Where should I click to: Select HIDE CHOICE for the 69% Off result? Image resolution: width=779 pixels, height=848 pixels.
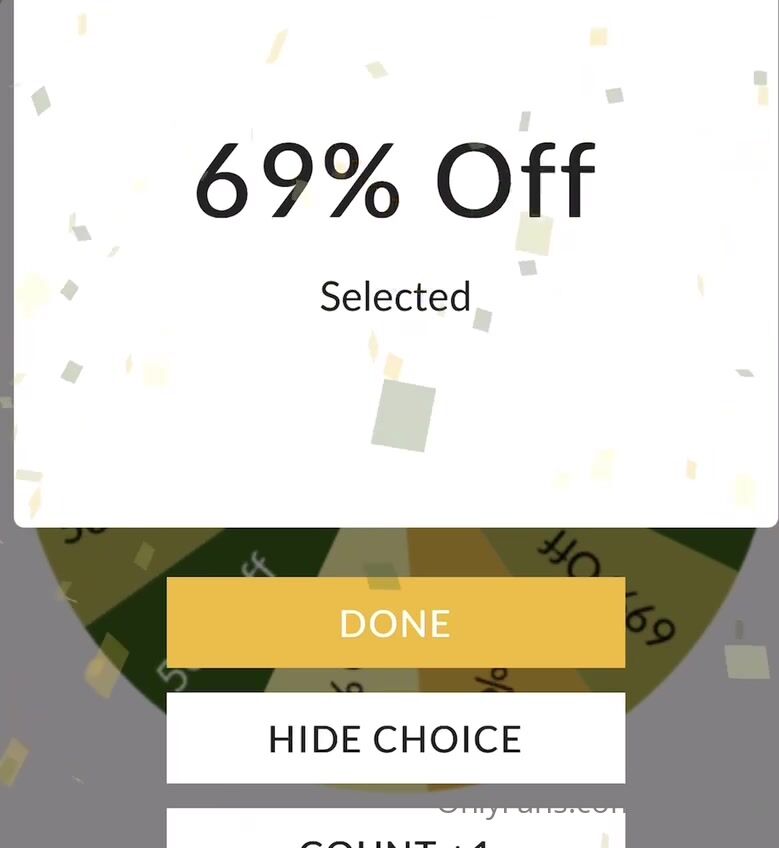395,738
